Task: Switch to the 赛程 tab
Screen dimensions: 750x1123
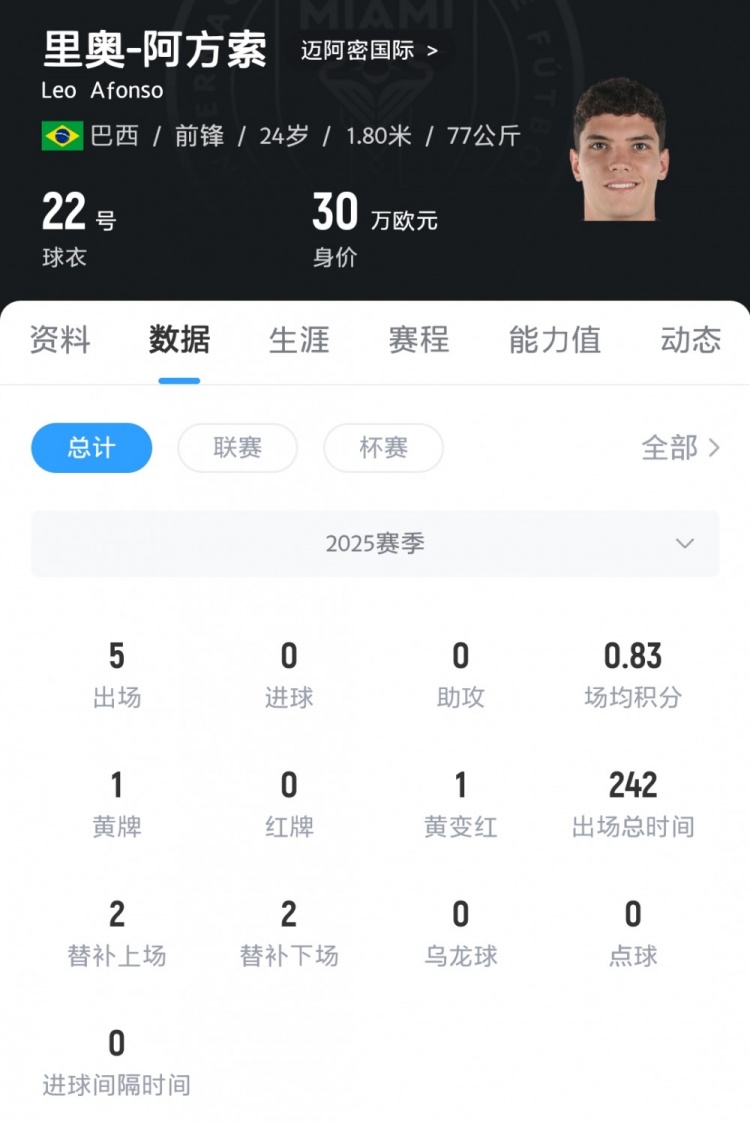Action: point(418,340)
